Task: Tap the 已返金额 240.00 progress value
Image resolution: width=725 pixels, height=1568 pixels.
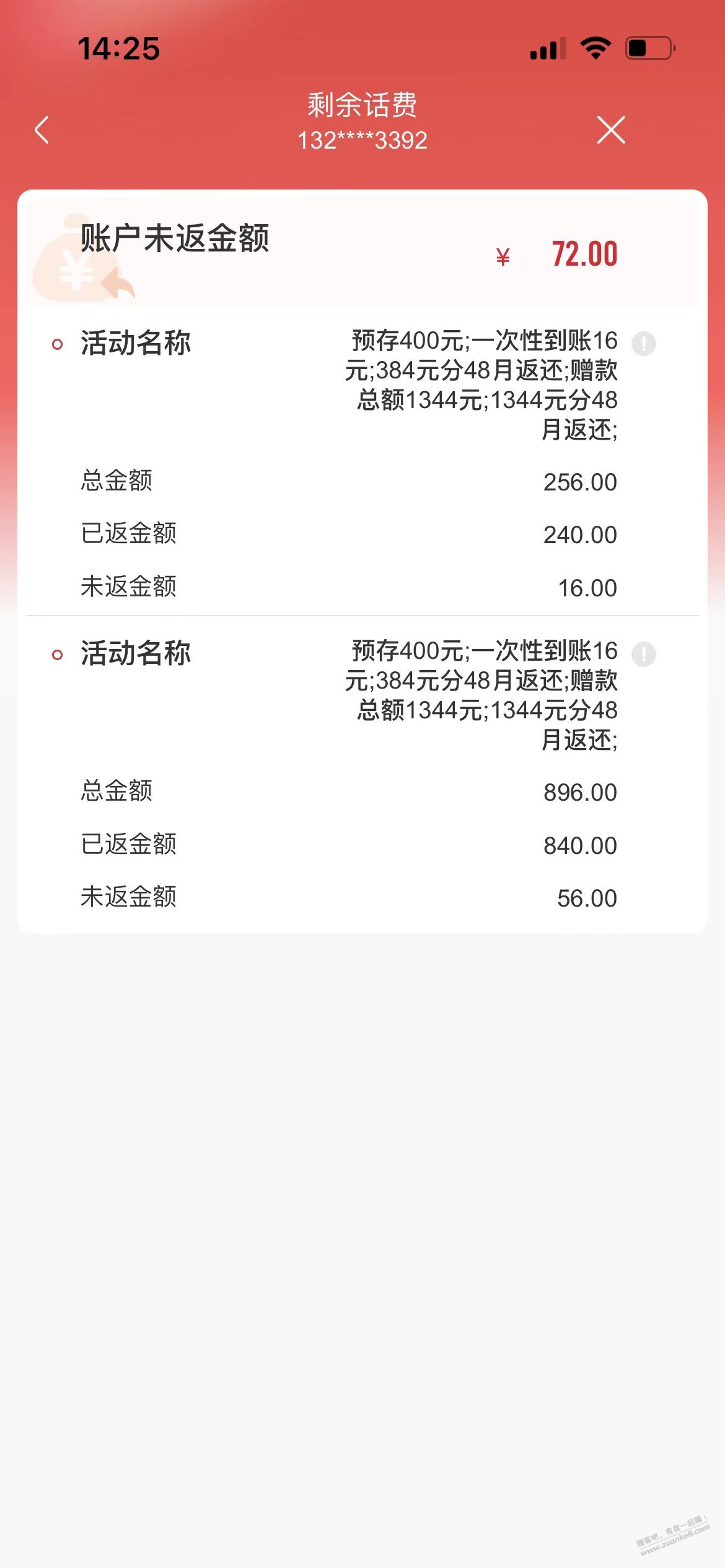Action: [x=581, y=533]
